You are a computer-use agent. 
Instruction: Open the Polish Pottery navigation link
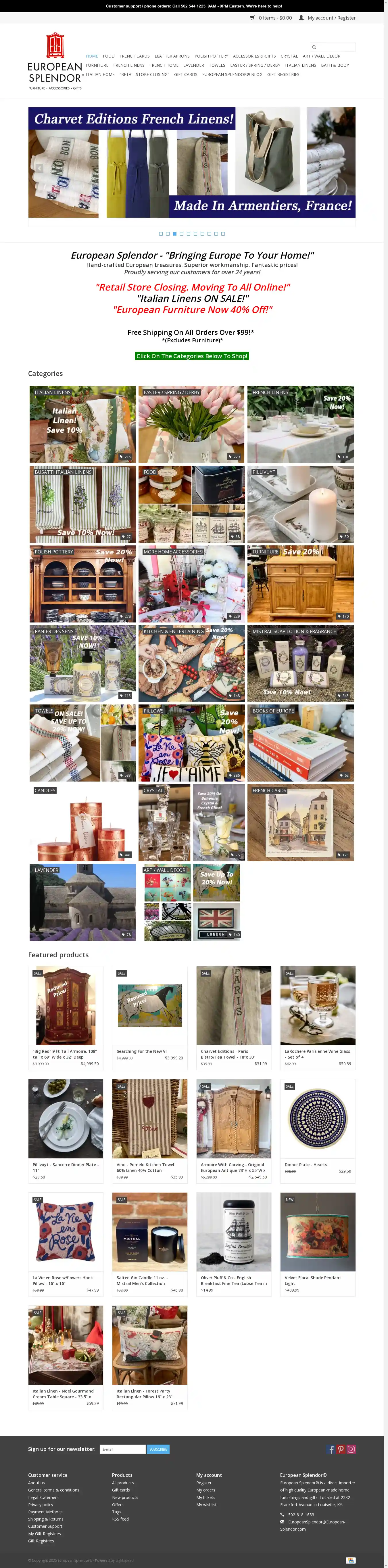tap(211, 56)
